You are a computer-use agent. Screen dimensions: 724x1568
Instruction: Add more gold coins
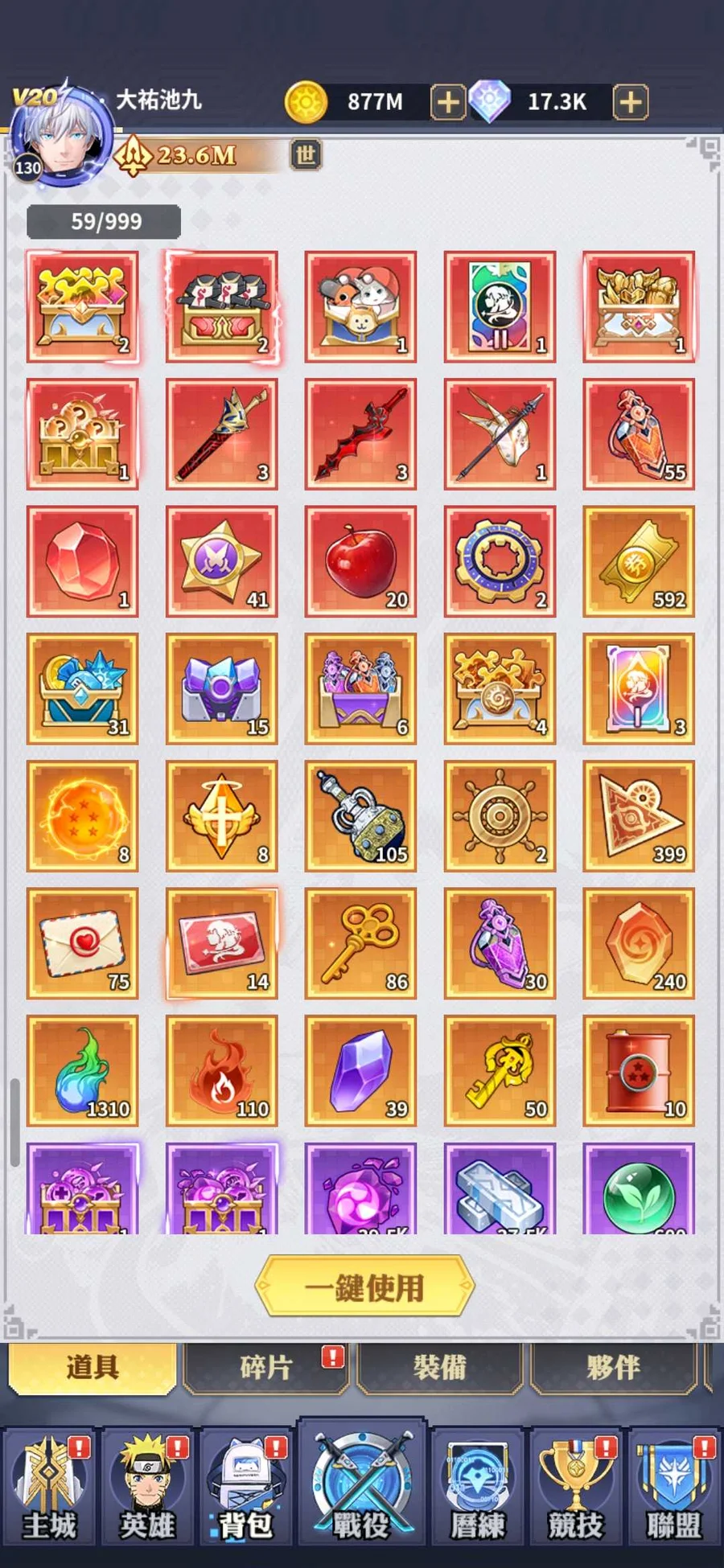point(448,102)
